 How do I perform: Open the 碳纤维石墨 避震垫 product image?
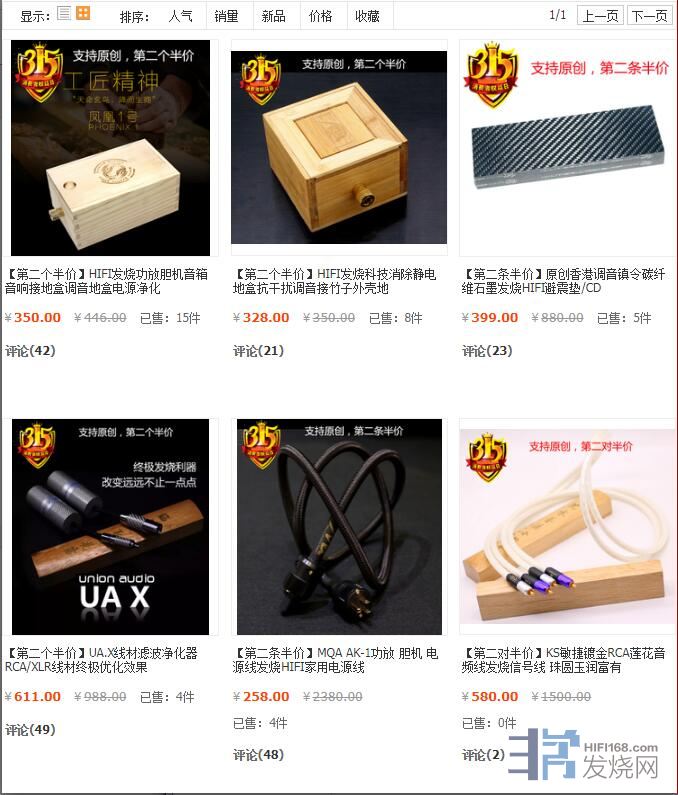tap(567, 148)
